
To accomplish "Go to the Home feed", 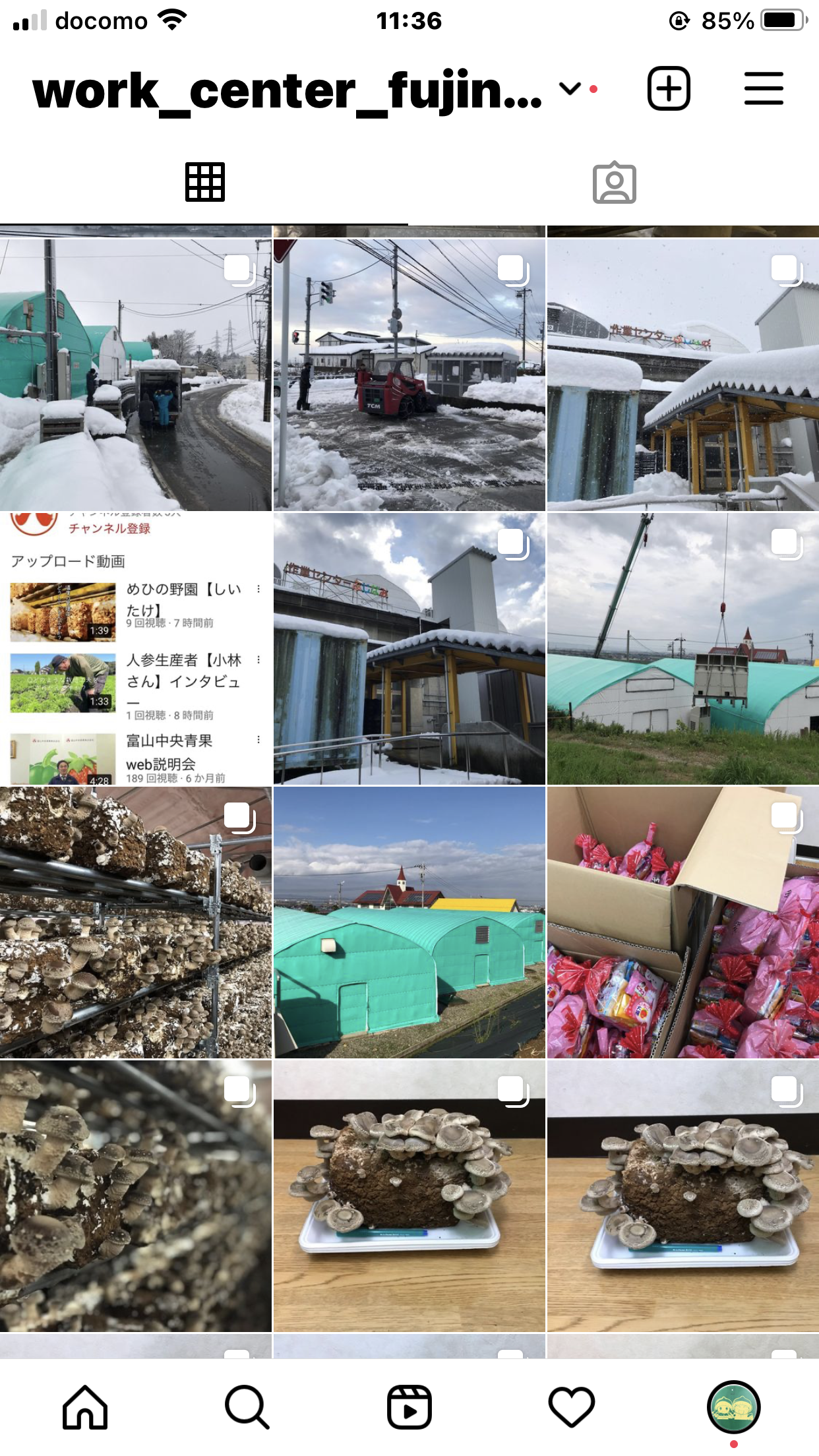I will tap(85, 1407).
